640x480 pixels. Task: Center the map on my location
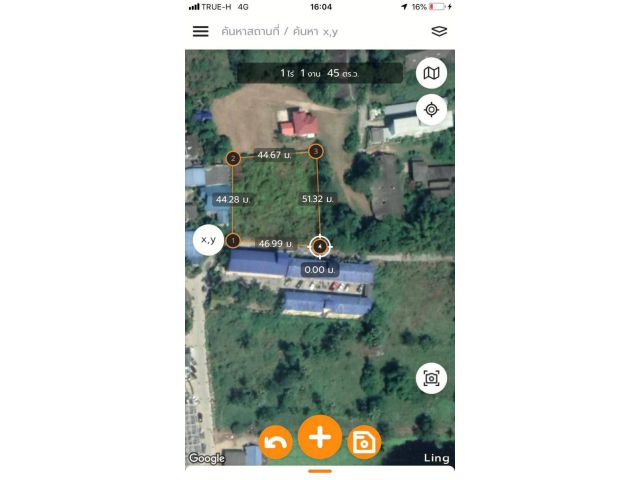(431, 109)
